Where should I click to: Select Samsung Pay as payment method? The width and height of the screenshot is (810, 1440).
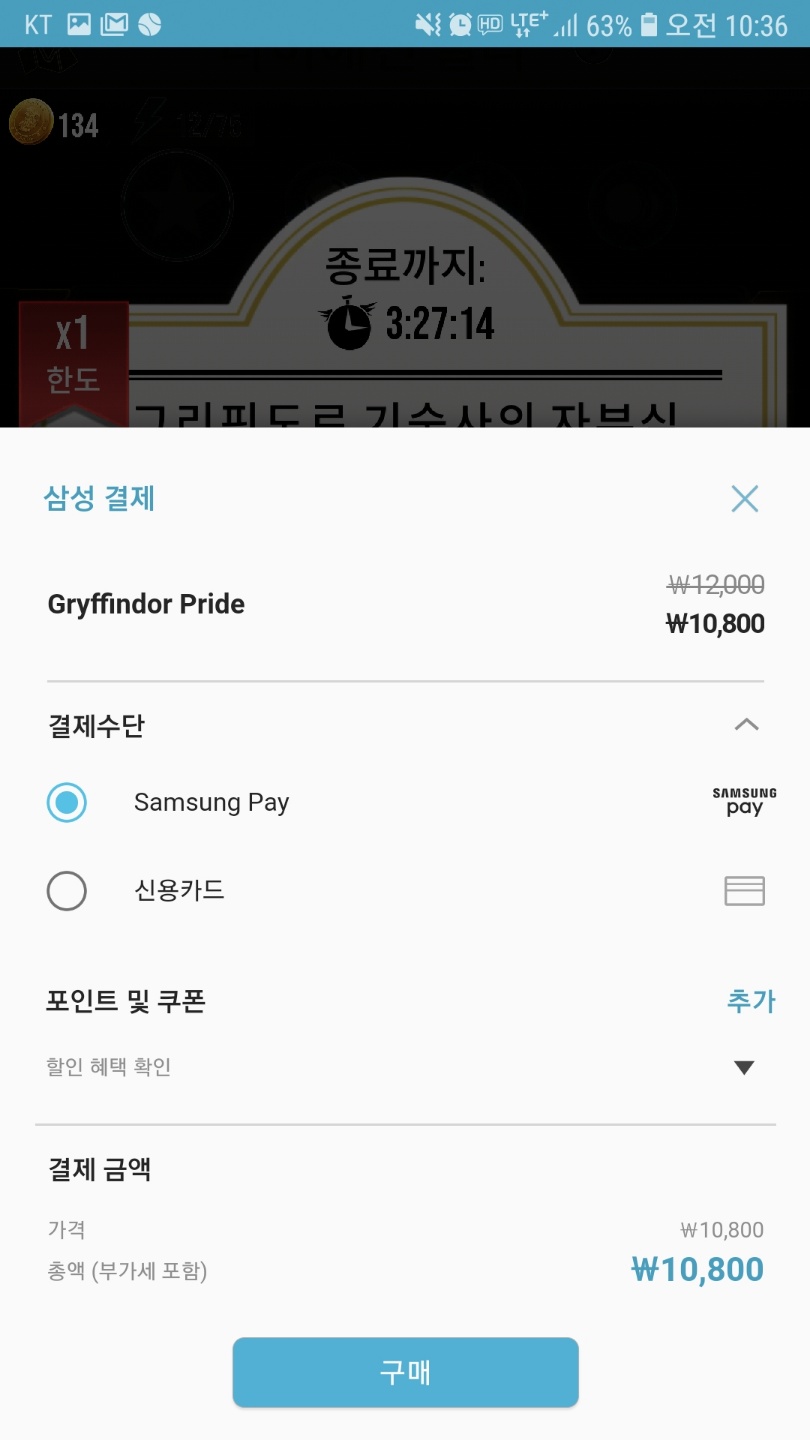[67, 802]
